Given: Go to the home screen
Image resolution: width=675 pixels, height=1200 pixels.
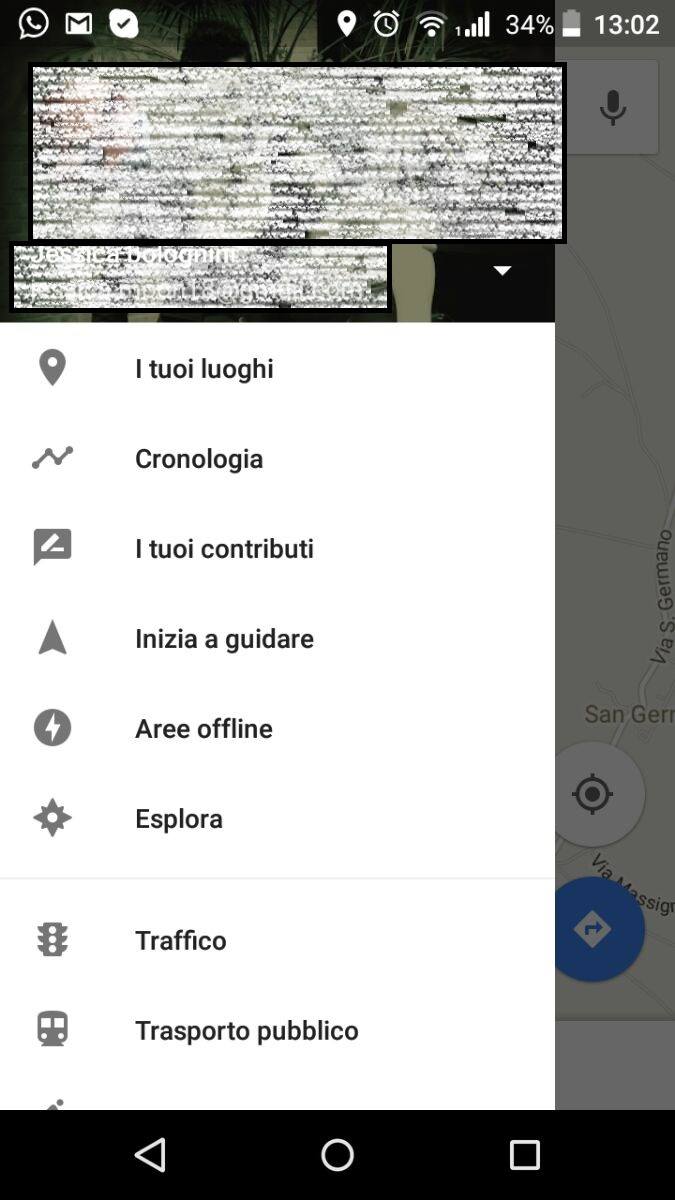Looking at the screenshot, I should [337, 1155].
